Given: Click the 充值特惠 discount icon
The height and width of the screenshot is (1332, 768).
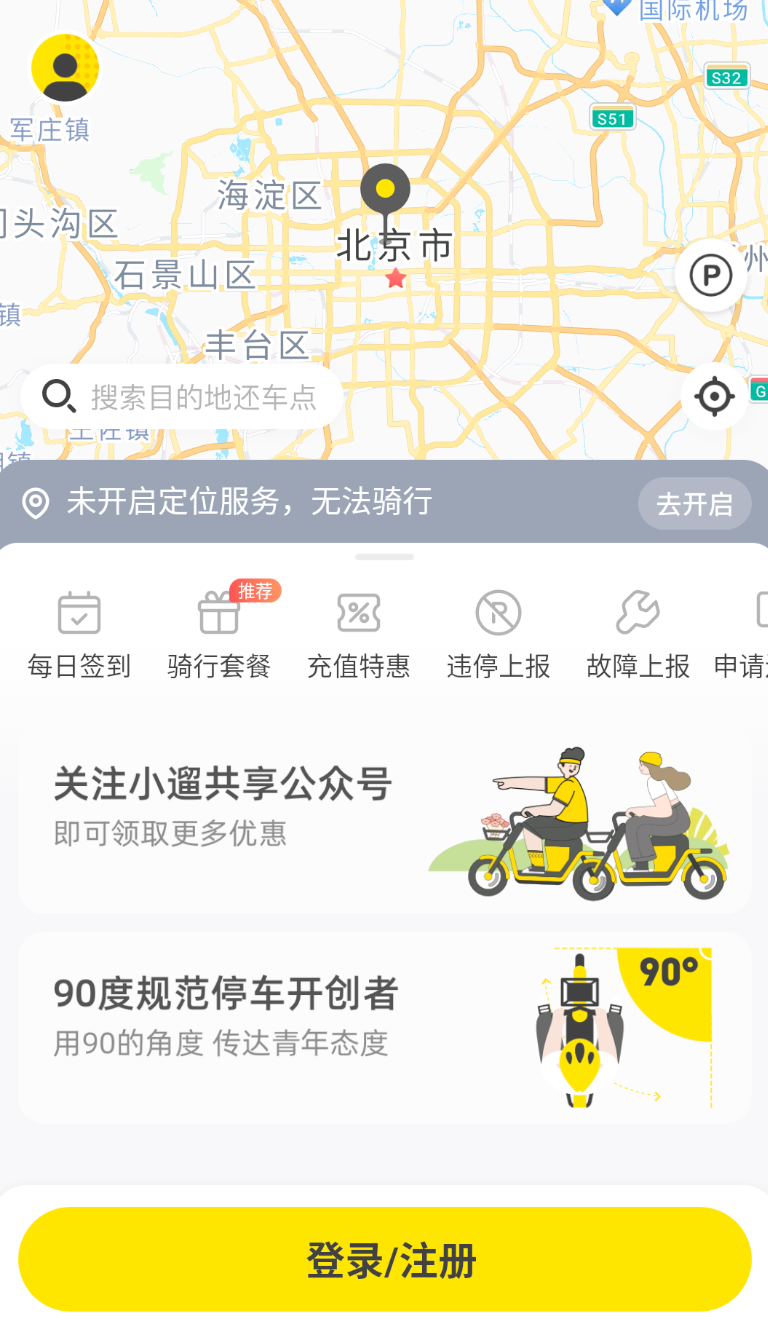Looking at the screenshot, I should click(x=359, y=613).
